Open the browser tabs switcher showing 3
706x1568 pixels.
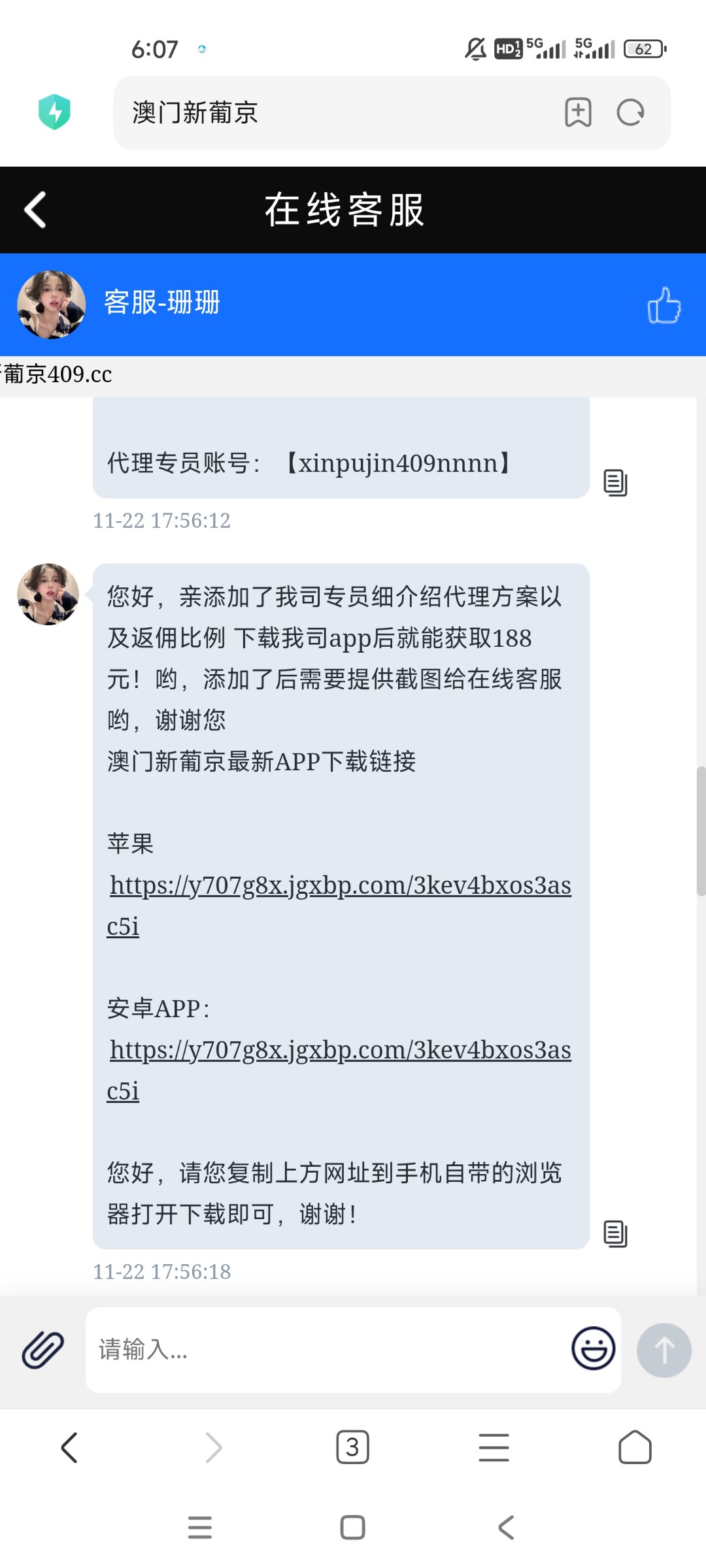(x=352, y=1448)
